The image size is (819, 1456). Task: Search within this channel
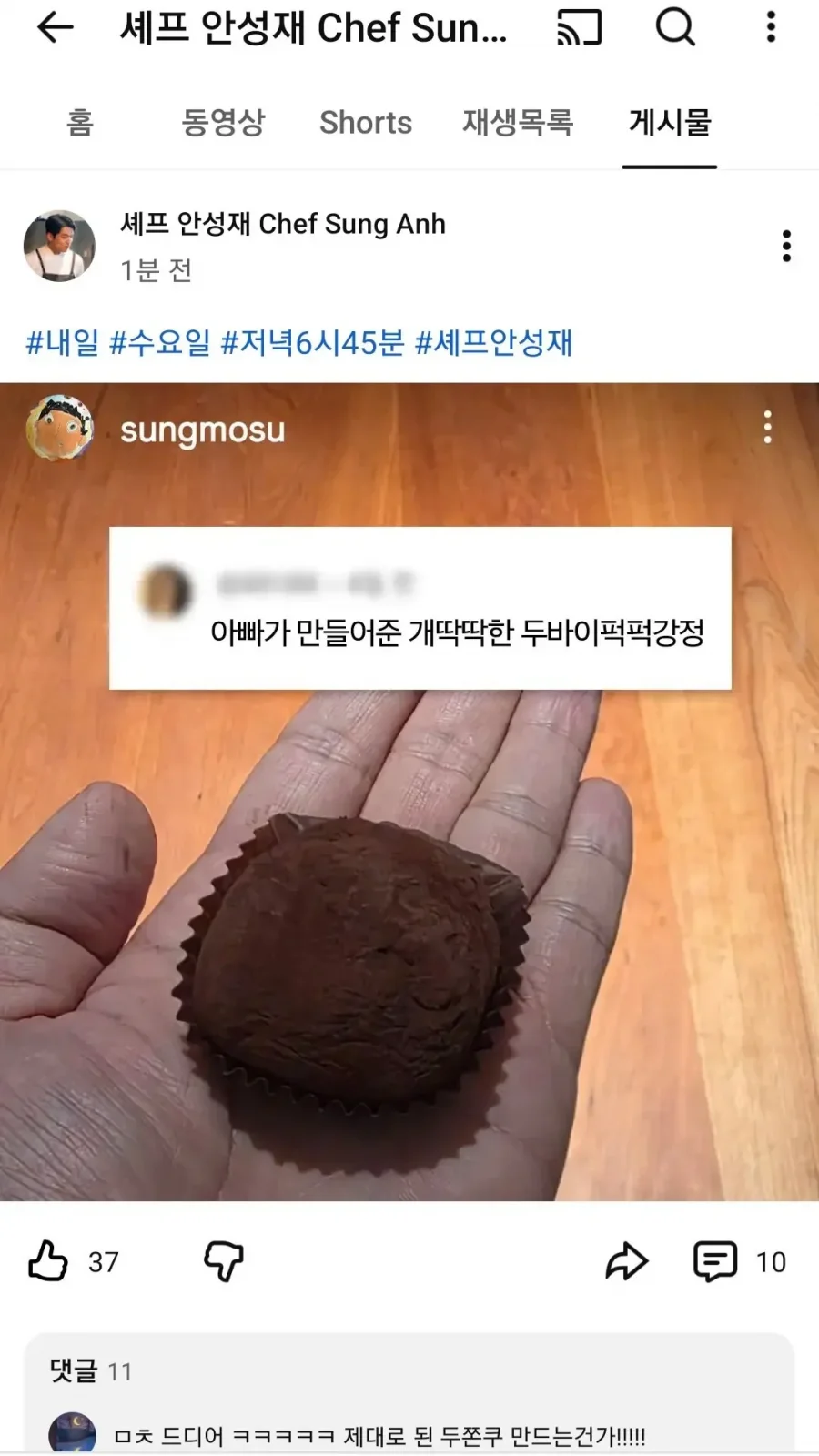point(675,28)
